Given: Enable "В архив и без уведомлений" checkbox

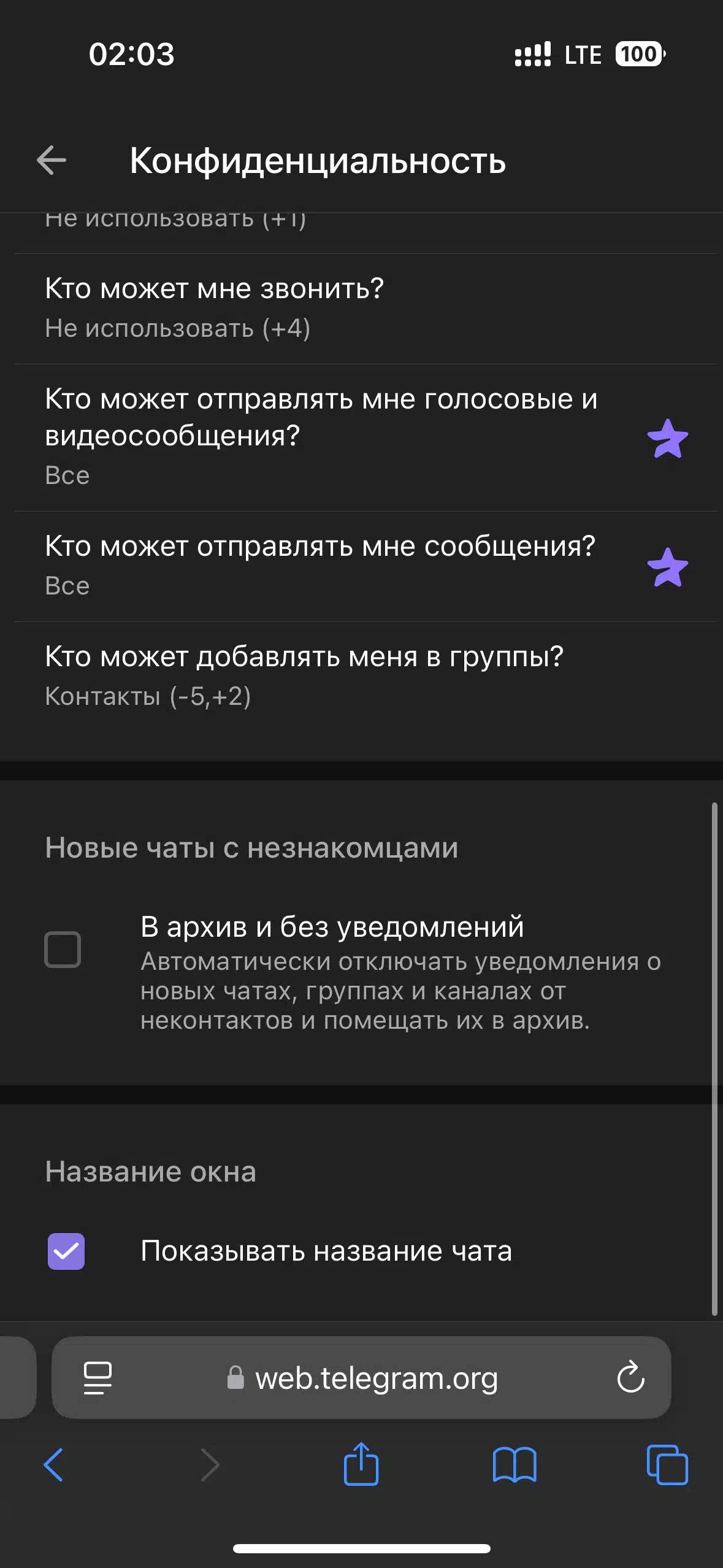Looking at the screenshot, I should point(63,949).
